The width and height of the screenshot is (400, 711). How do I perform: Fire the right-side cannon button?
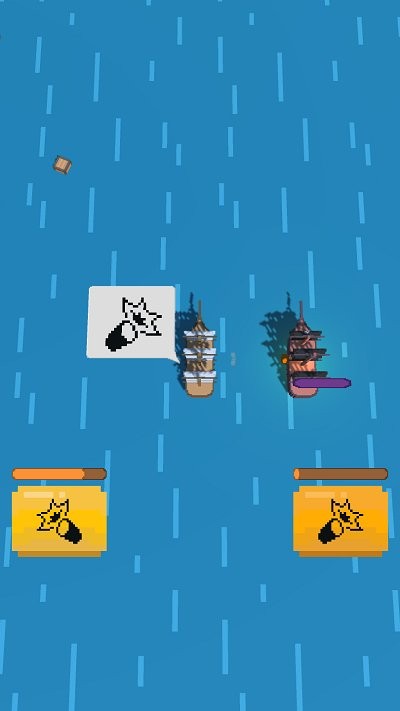pyautogui.click(x=341, y=521)
